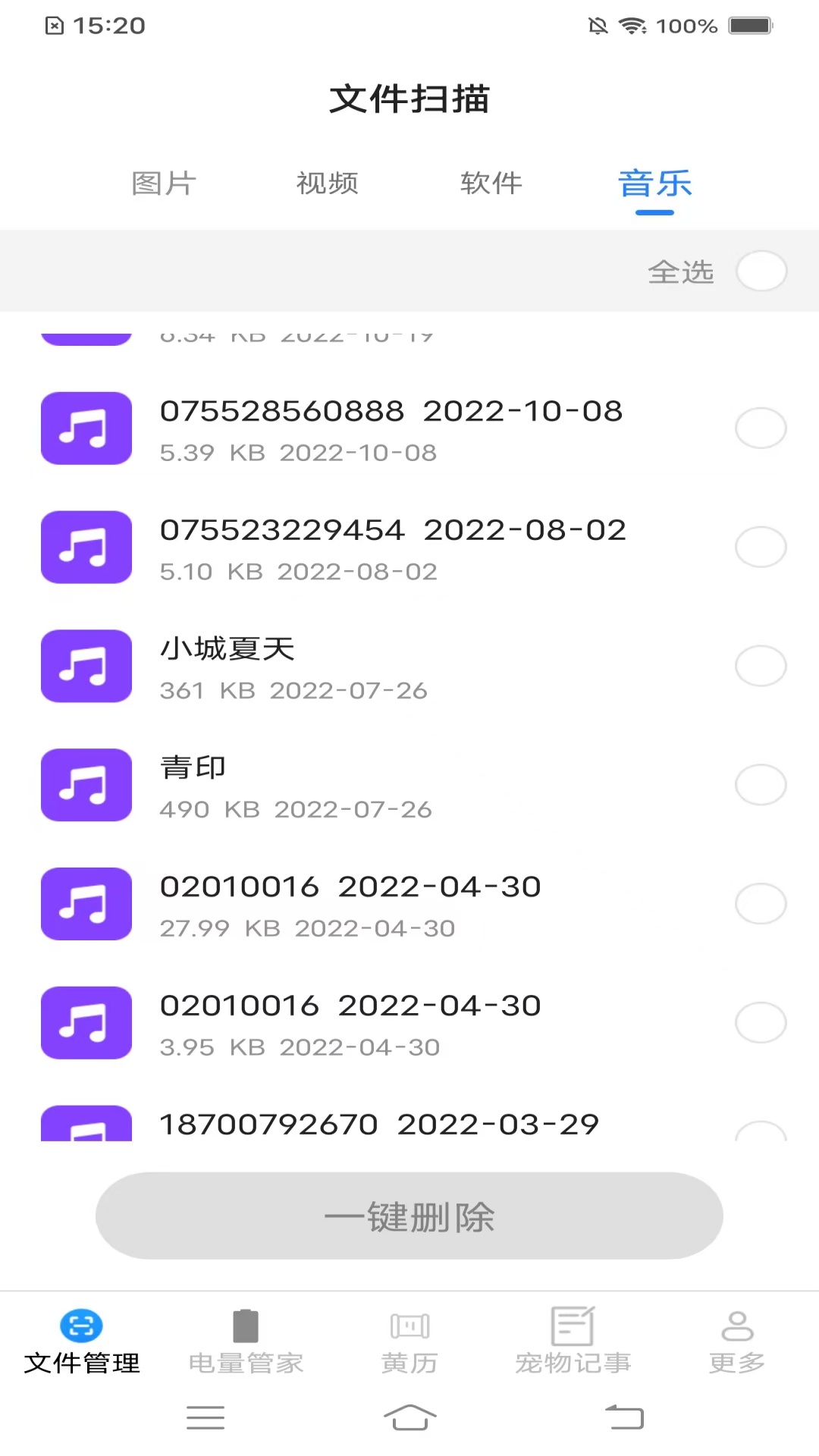Tap the music icon for 075528560888 file

86,428
